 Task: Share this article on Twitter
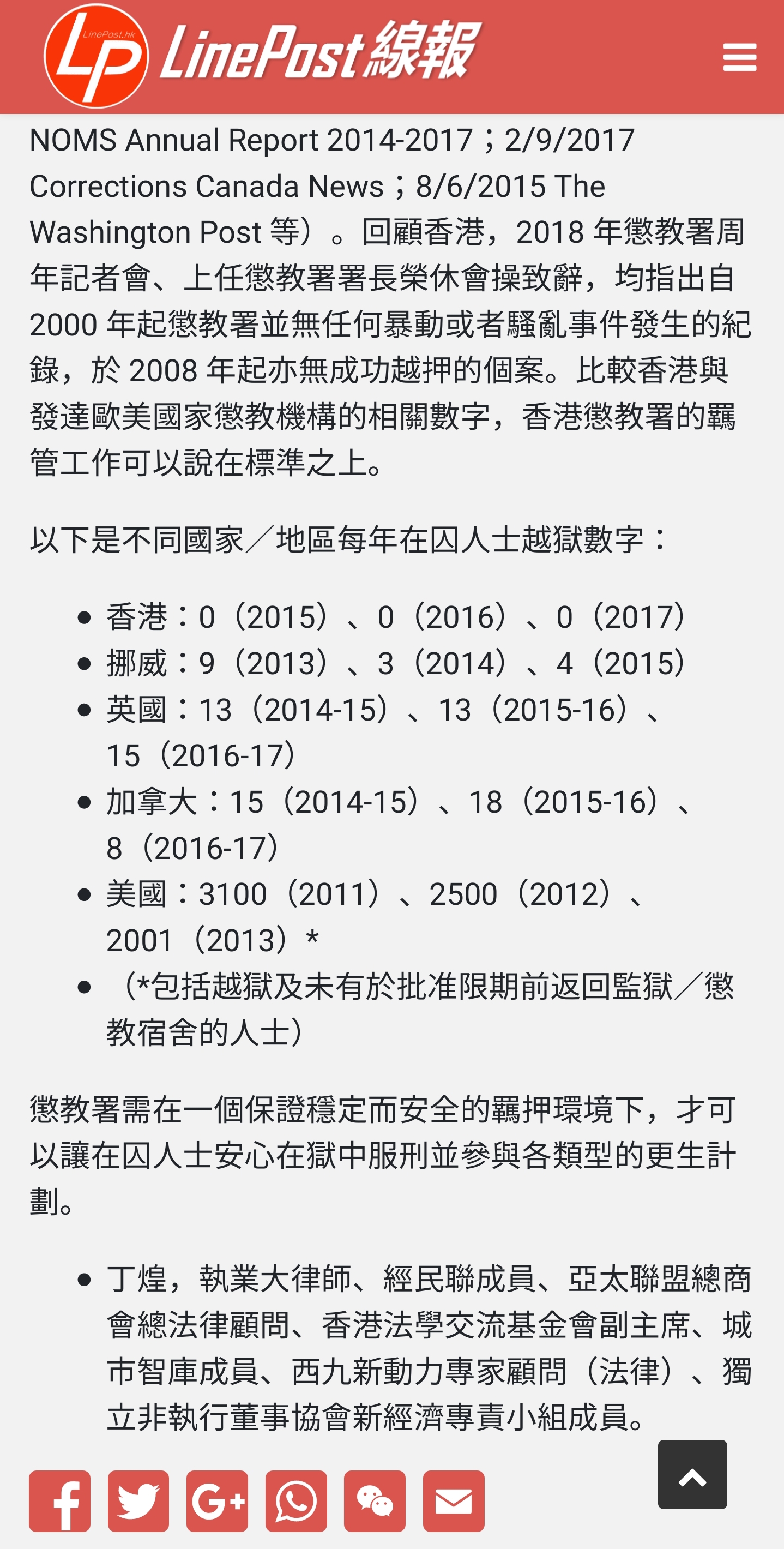click(x=138, y=1500)
